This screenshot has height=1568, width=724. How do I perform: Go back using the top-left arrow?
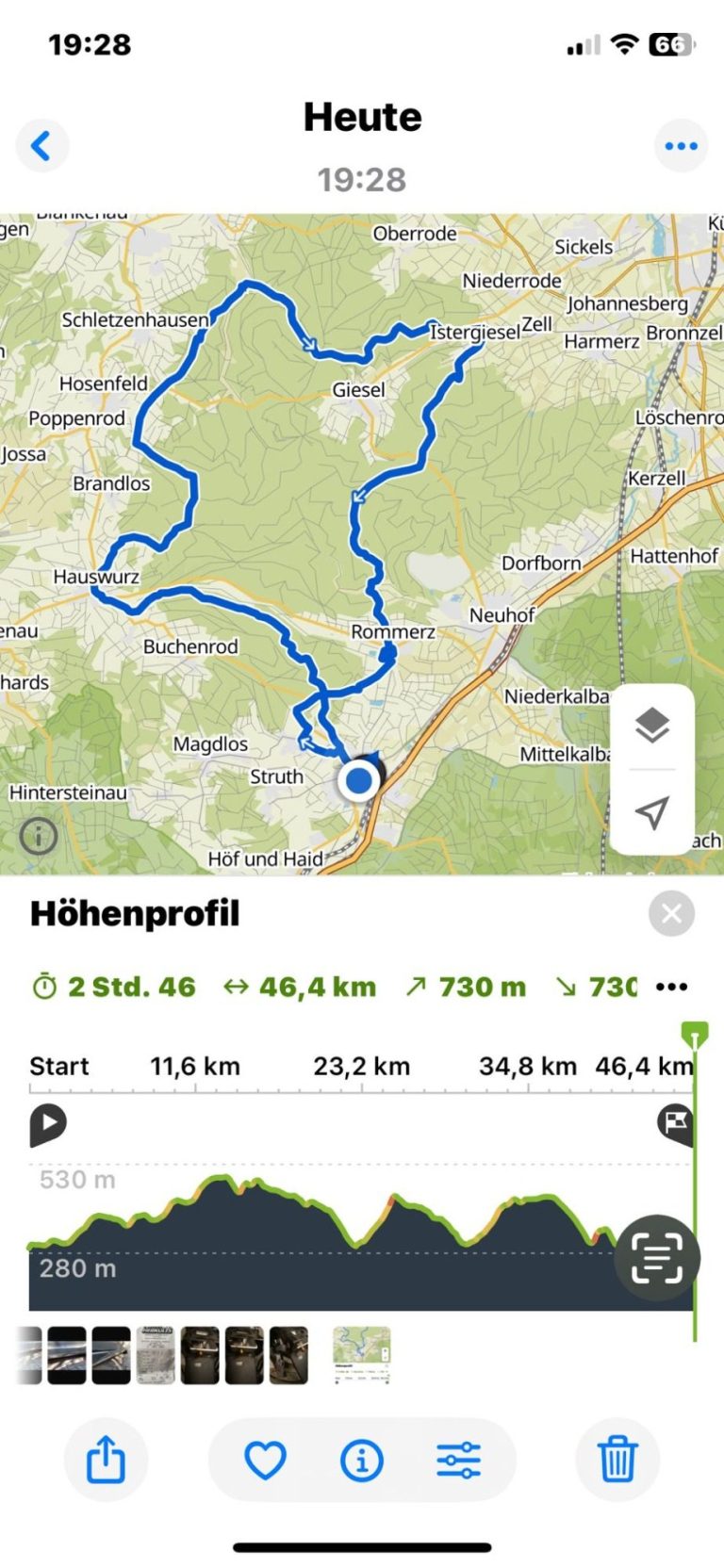click(x=41, y=146)
